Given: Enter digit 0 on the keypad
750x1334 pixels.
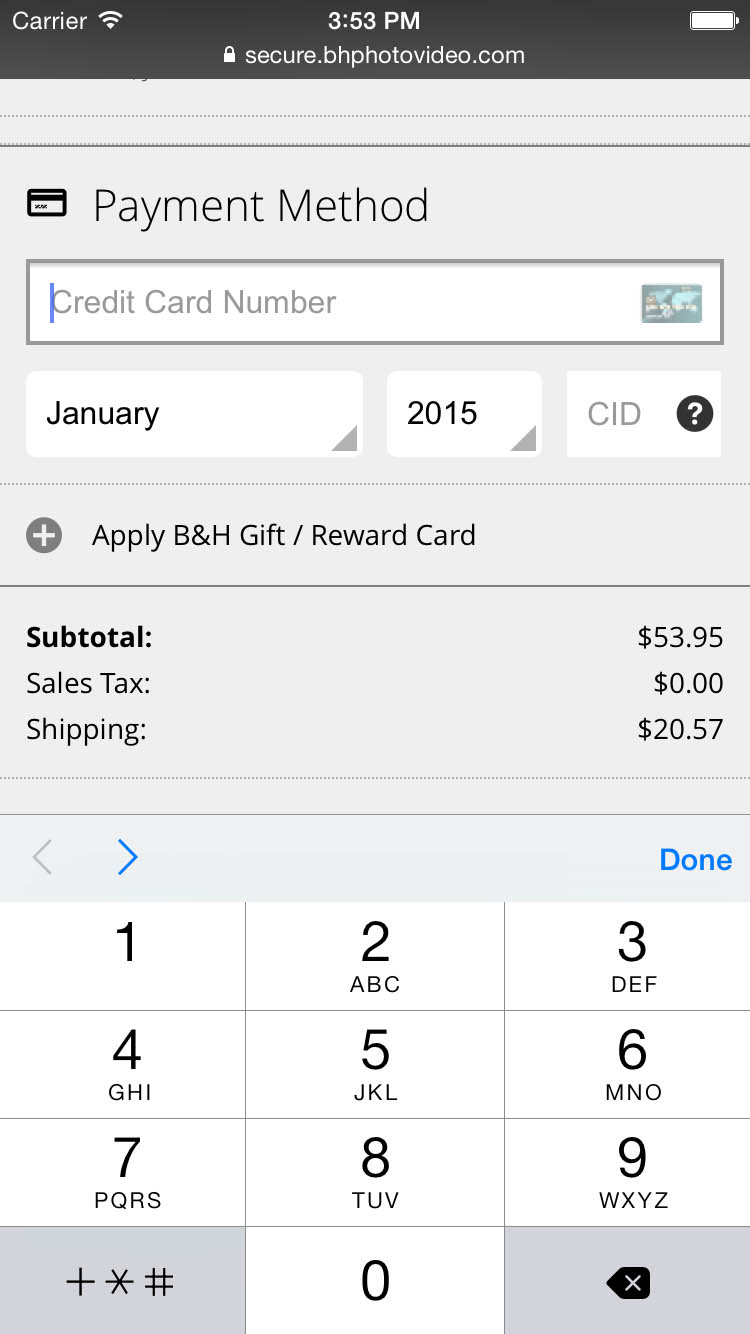Looking at the screenshot, I should pyautogui.click(x=375, y=1281).
